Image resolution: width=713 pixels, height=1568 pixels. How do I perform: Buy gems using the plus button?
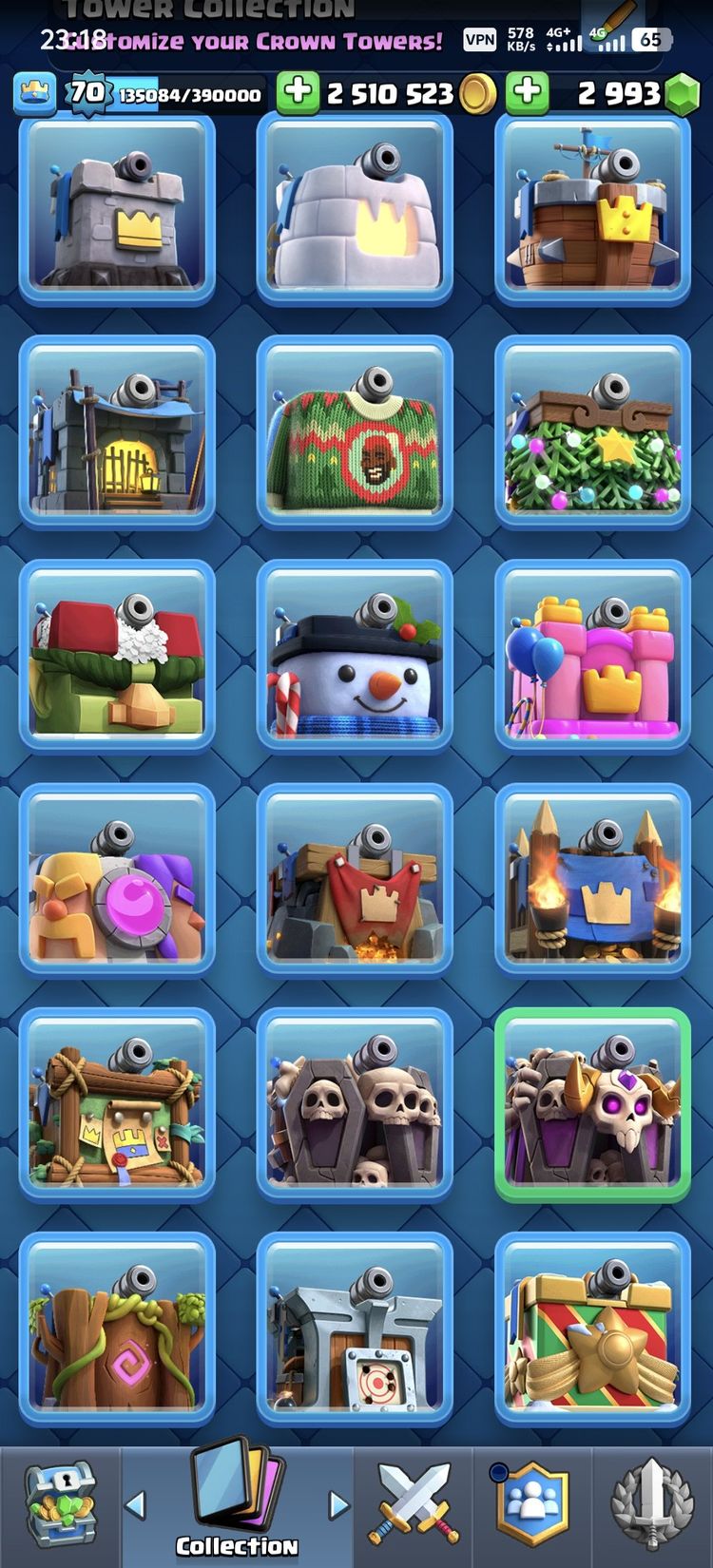[528, 92]
